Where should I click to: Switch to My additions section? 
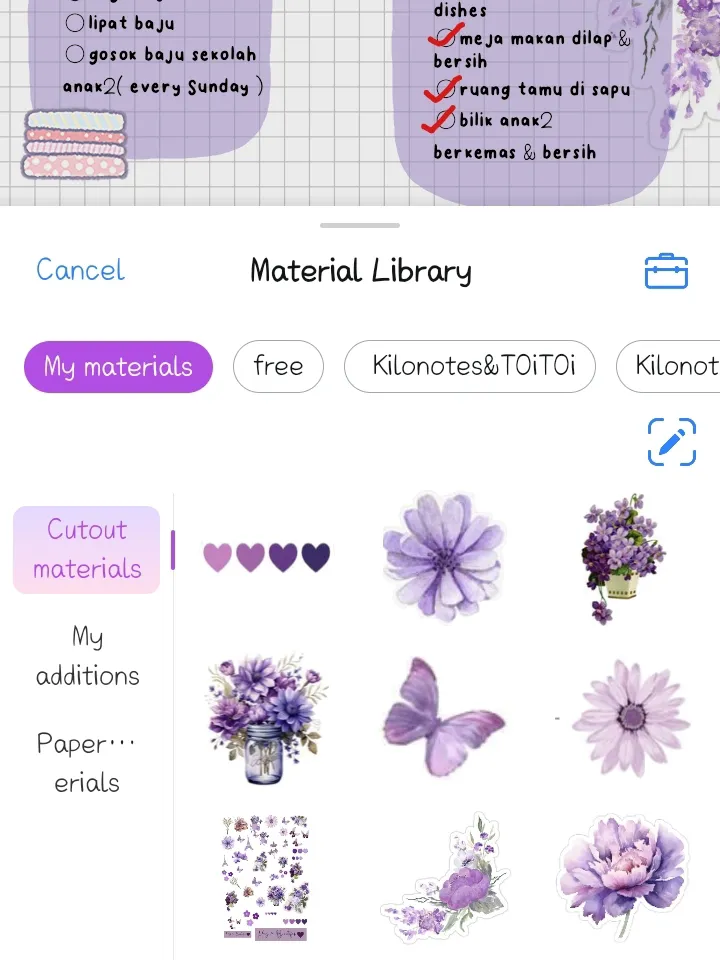[x=87, y=656]
